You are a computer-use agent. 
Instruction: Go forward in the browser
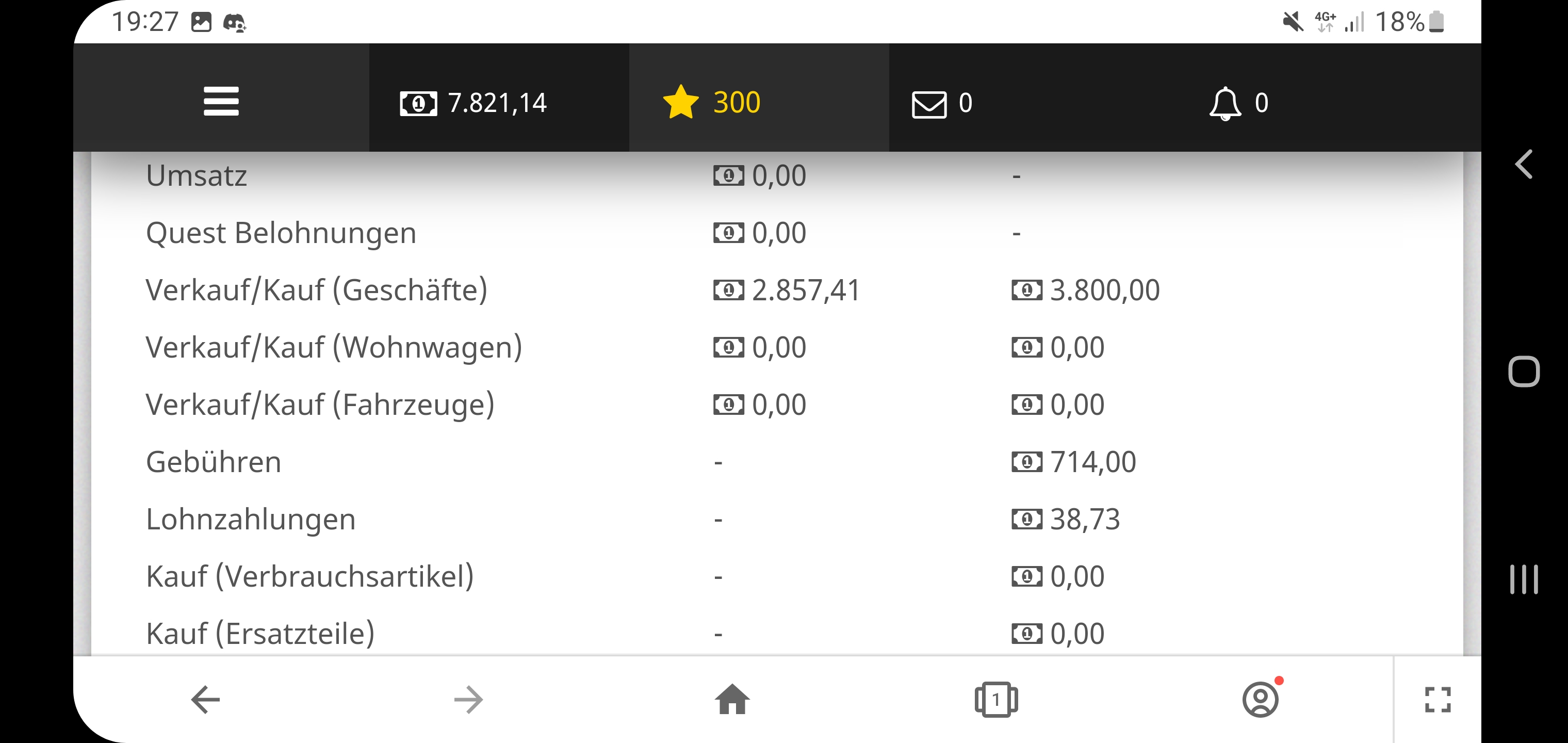pos(468,699)
